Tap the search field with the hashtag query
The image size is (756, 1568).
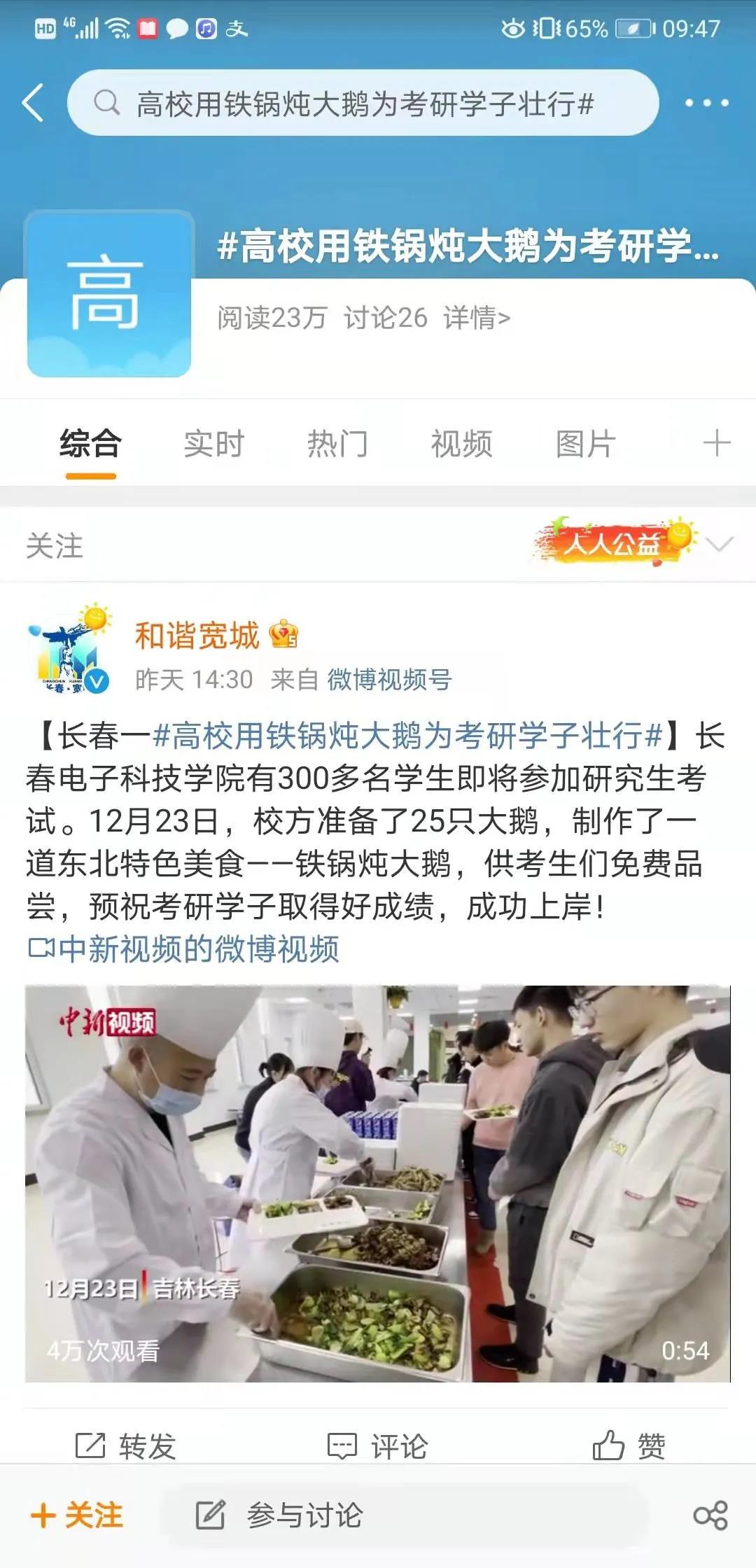pyautogui.click(x=364, y=104)
